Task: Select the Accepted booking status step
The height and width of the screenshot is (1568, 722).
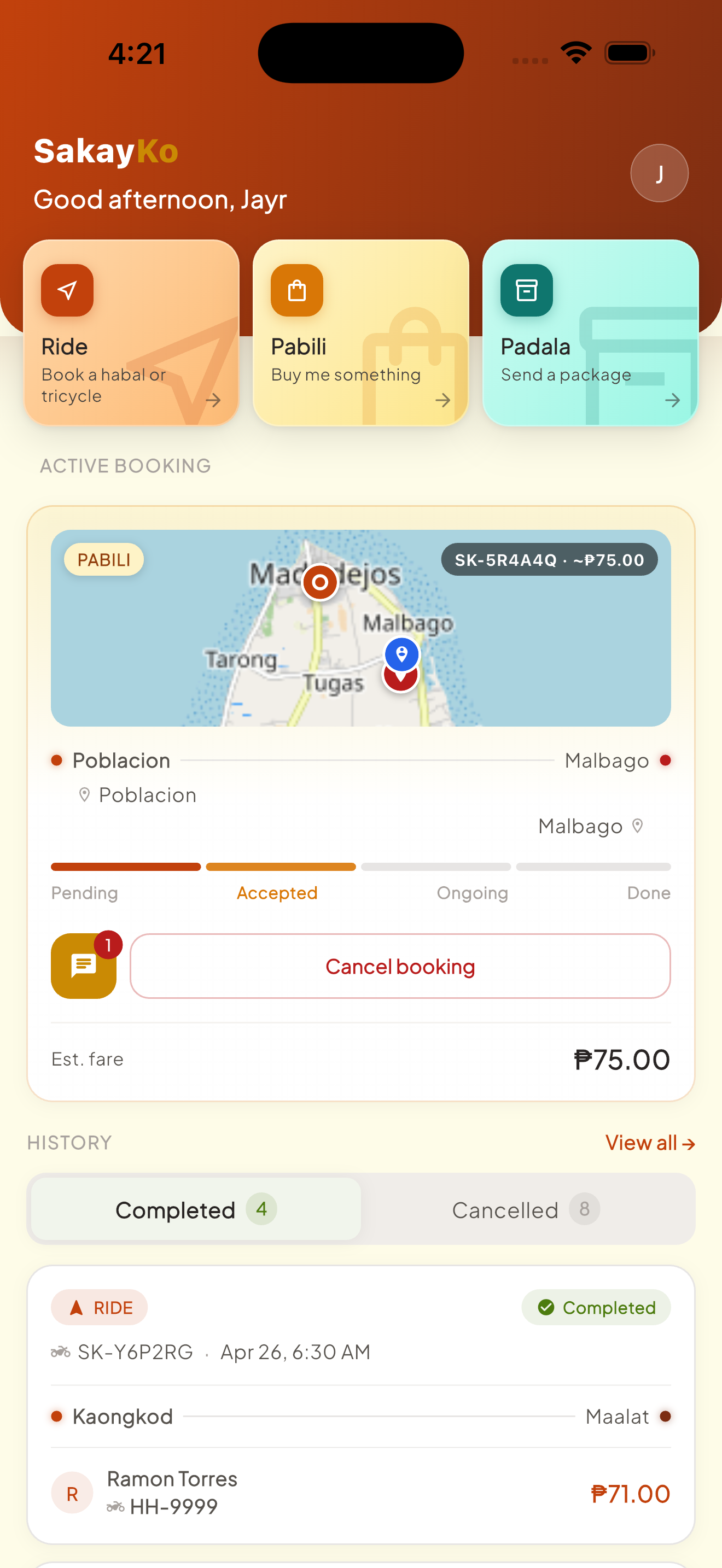Action: [x=277, y=893]
